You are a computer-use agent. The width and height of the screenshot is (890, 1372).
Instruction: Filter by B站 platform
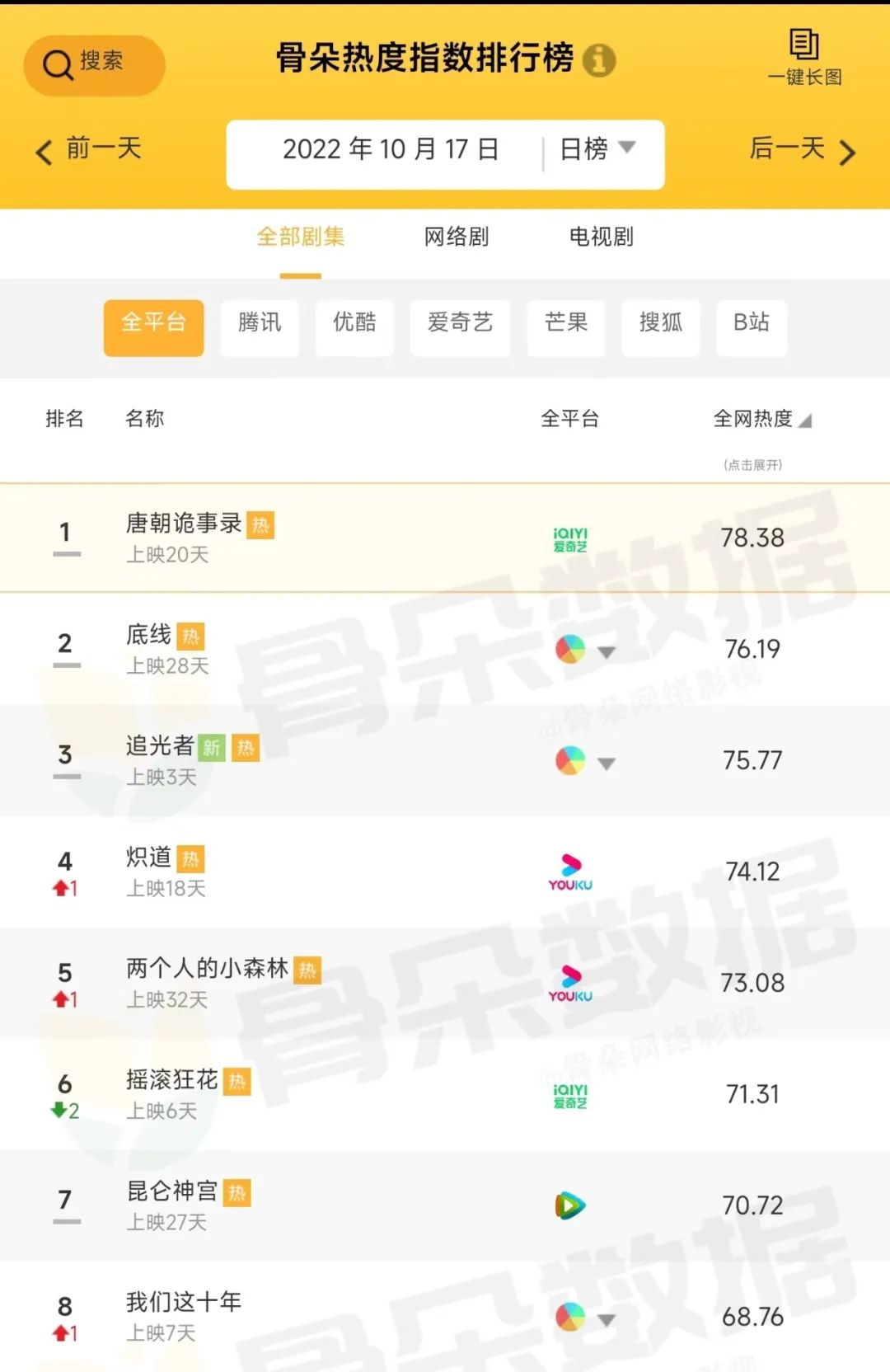click(752, 323)
